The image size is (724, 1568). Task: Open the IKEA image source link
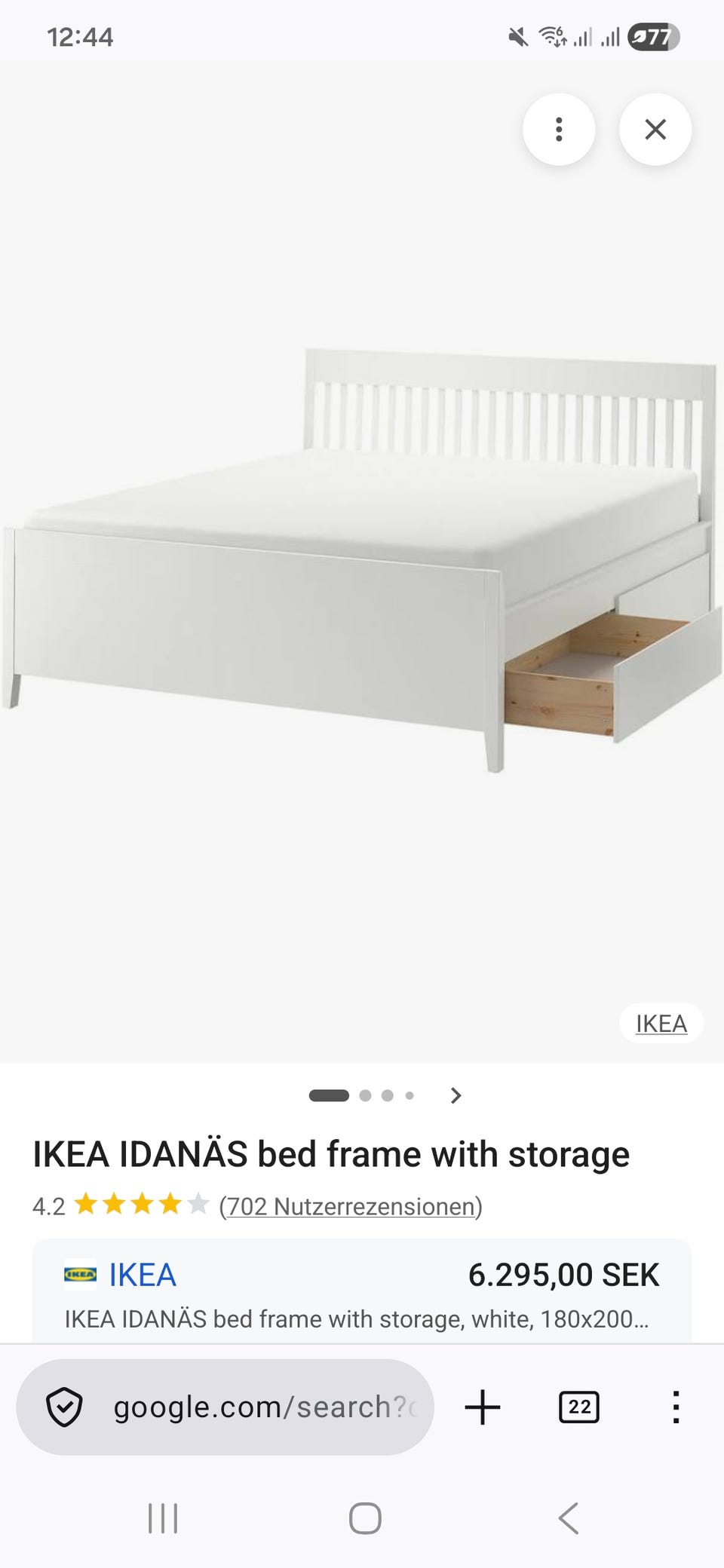pos(661,1024)
